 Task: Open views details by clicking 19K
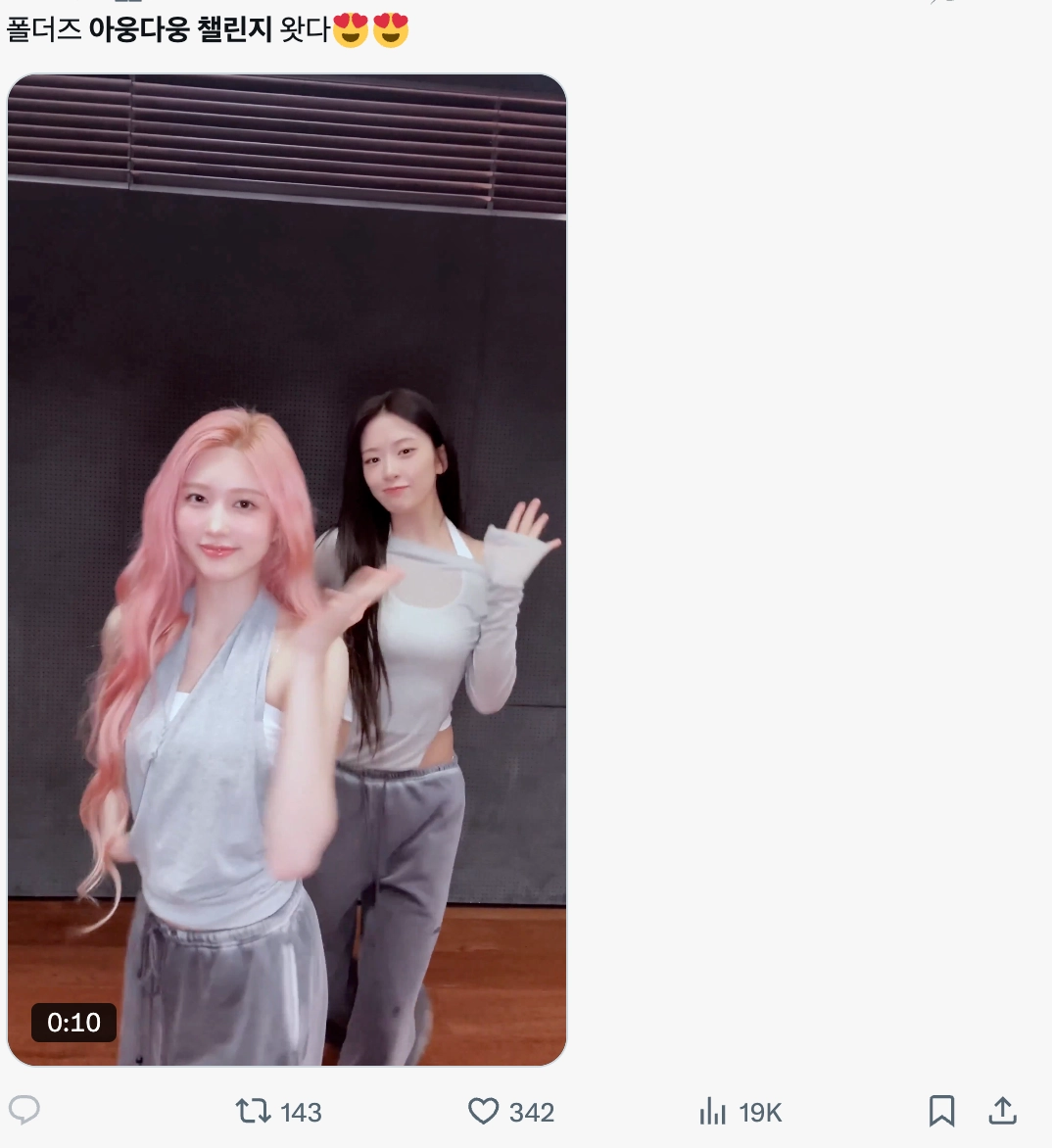pos(761,1111)
